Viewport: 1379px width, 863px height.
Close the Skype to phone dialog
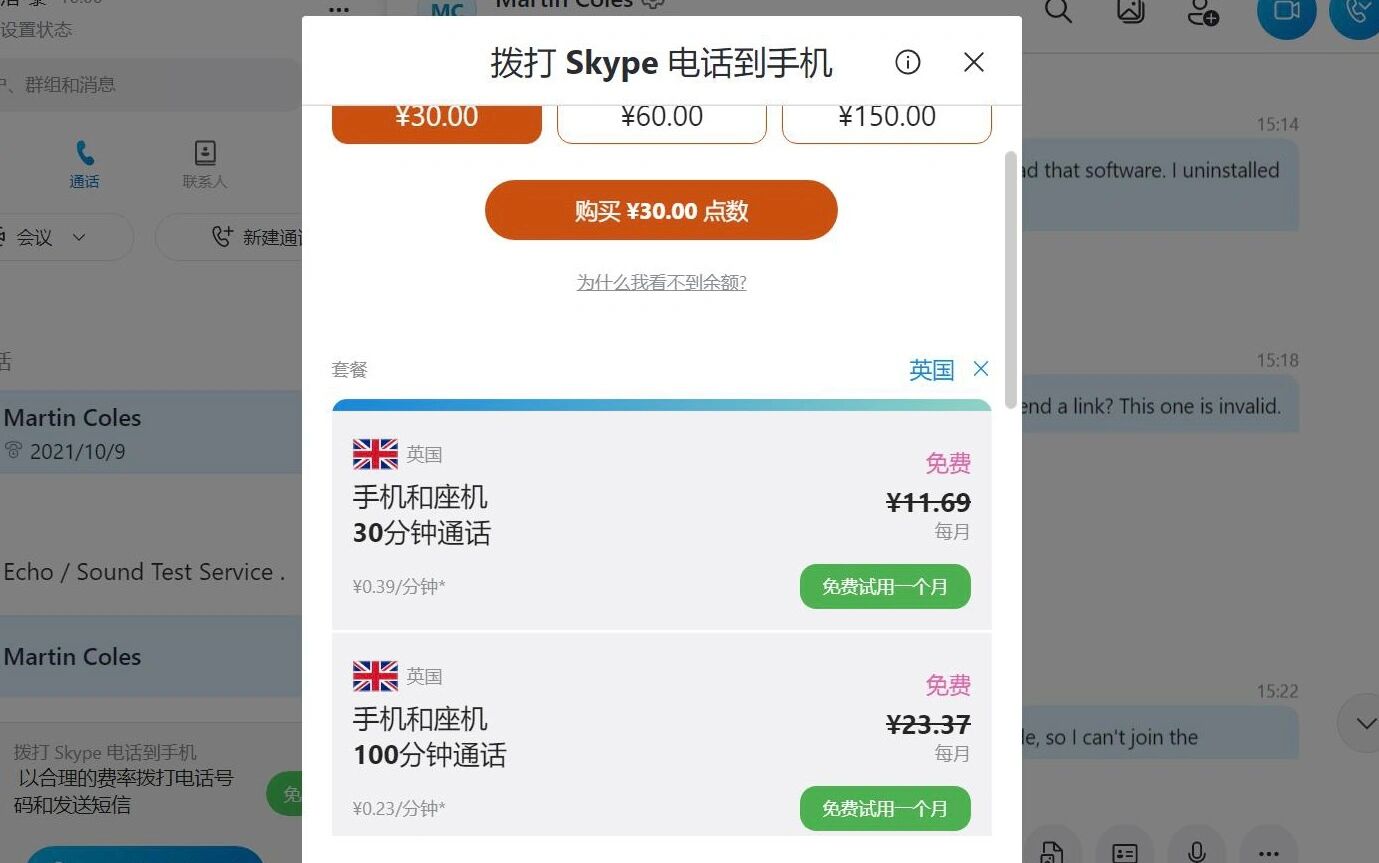tap(973, 63)
